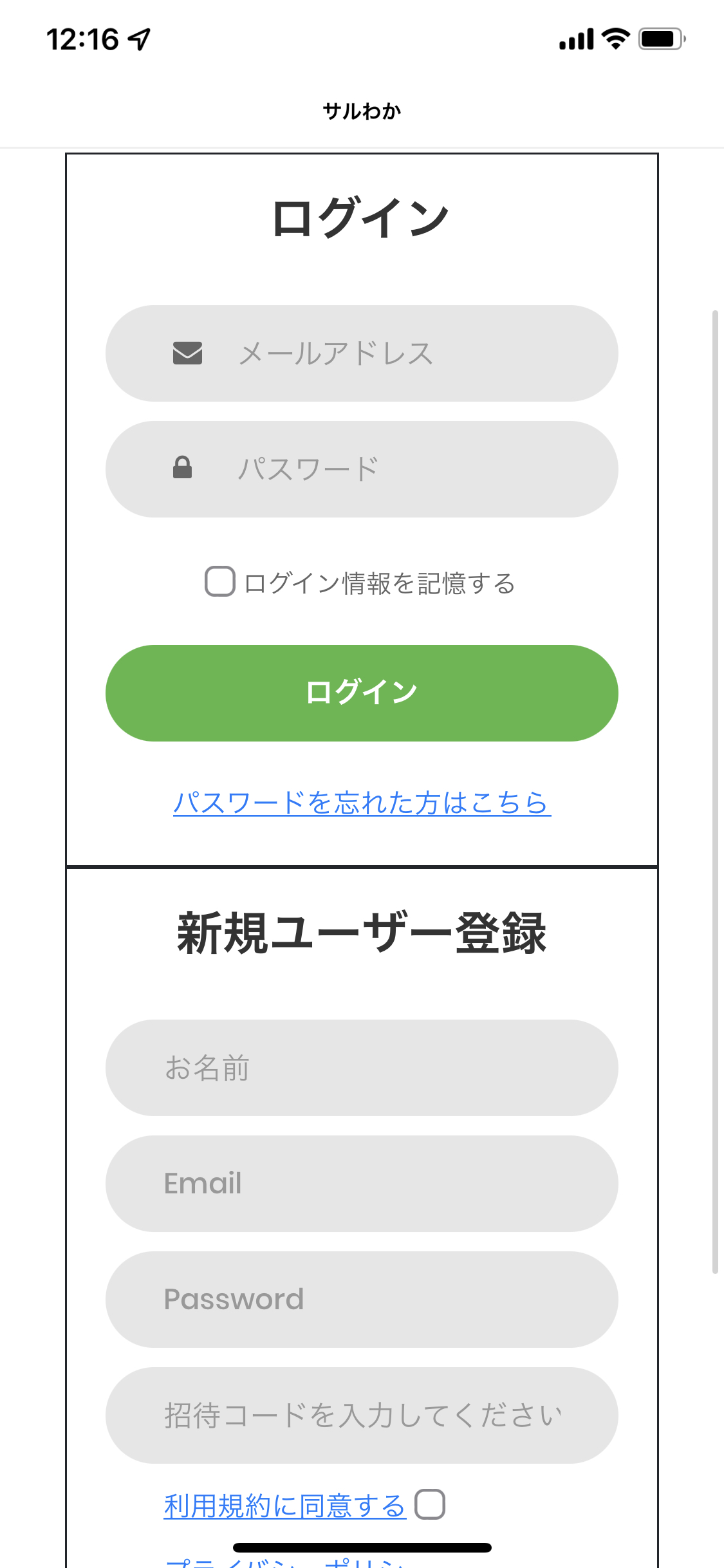
Task: Tap the Email registration field
Action: click(x=362, y=1184)
